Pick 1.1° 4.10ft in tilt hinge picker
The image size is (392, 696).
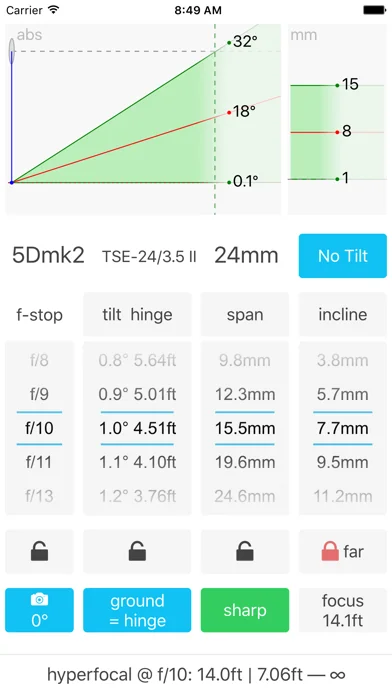137,462
